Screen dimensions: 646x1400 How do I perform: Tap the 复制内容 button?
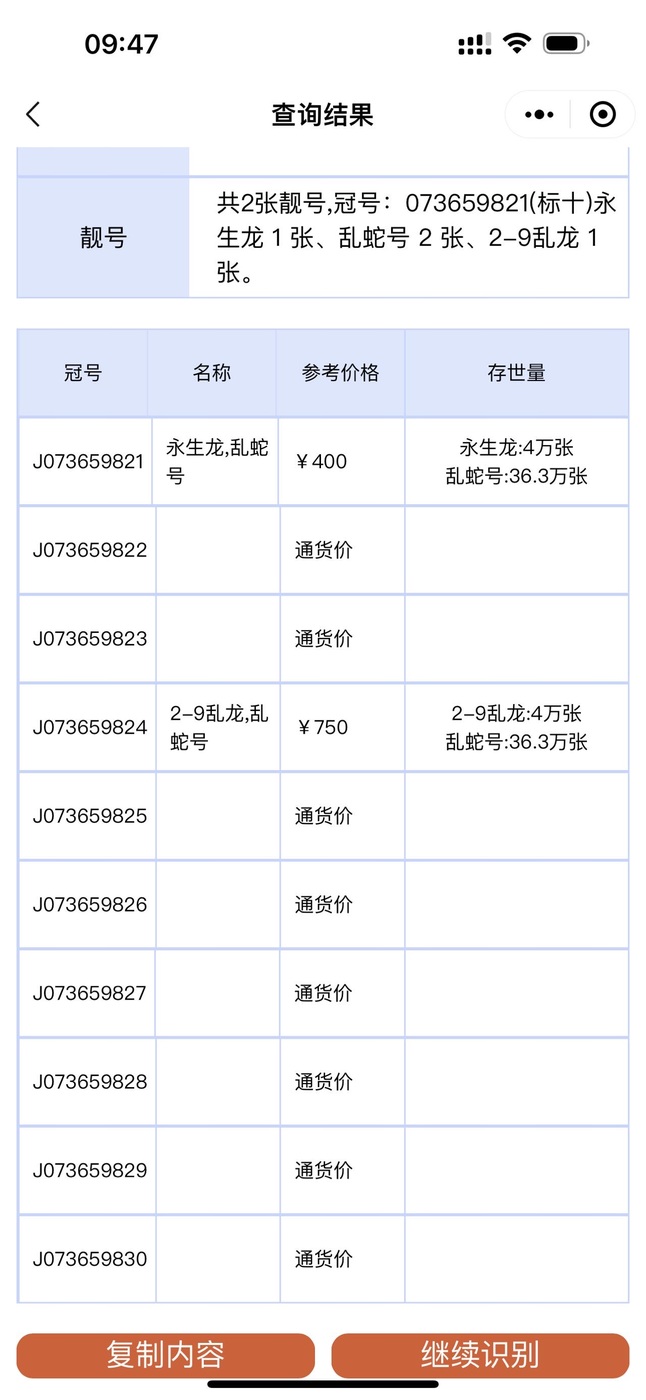click(166, 1356)
